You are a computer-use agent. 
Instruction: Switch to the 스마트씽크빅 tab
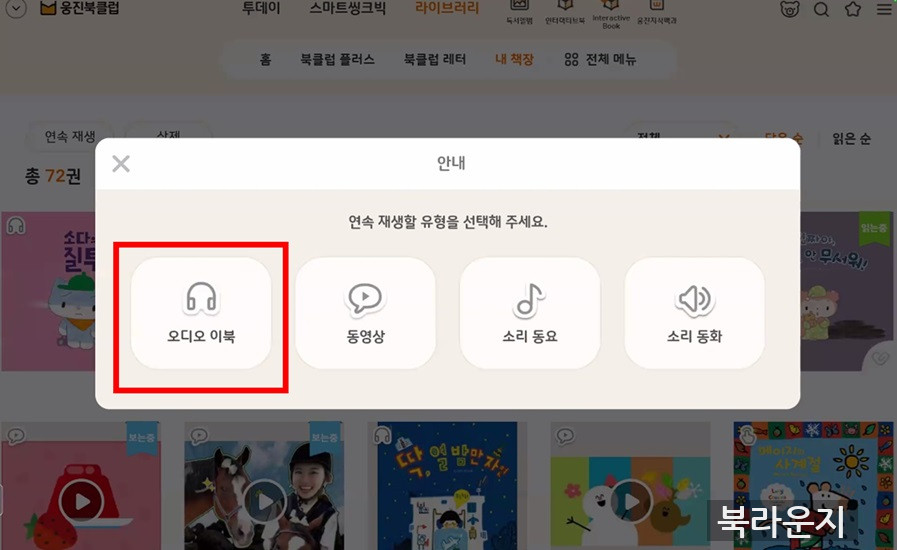coord(347,9)
